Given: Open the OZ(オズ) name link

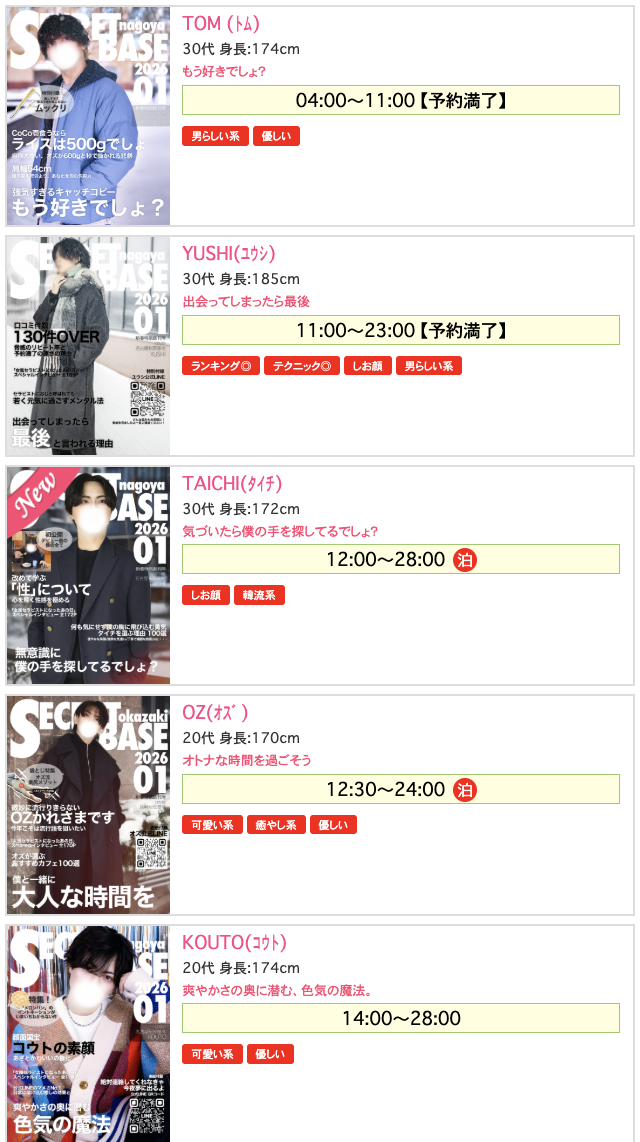Looking at the screenshot, I should pos(215,712).
